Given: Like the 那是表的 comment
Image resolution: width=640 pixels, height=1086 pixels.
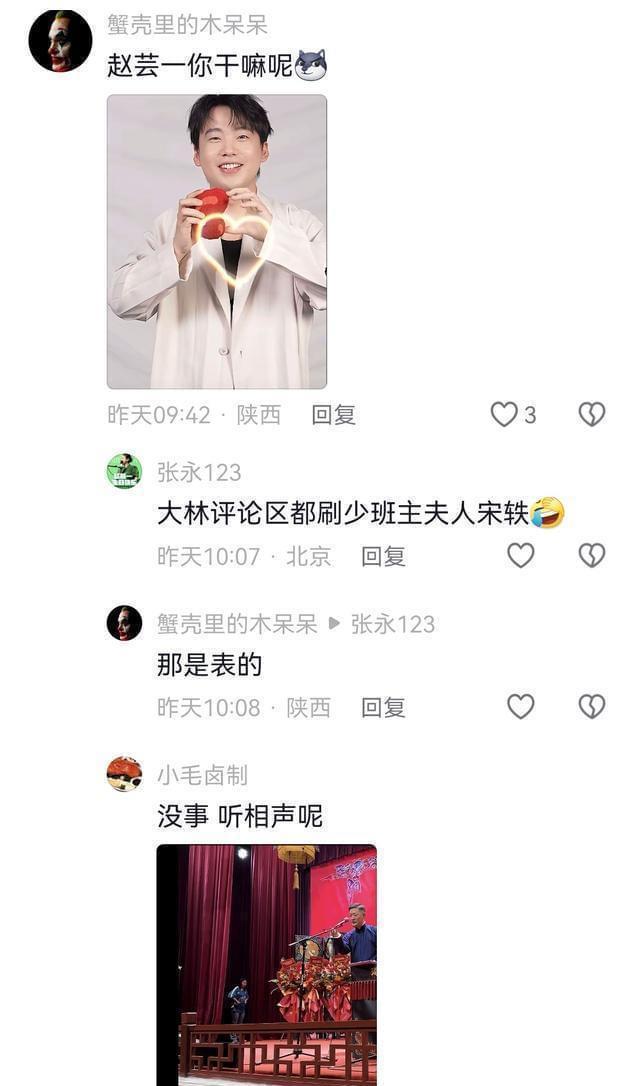Looking at the screenshot, I should pos(520,707).
